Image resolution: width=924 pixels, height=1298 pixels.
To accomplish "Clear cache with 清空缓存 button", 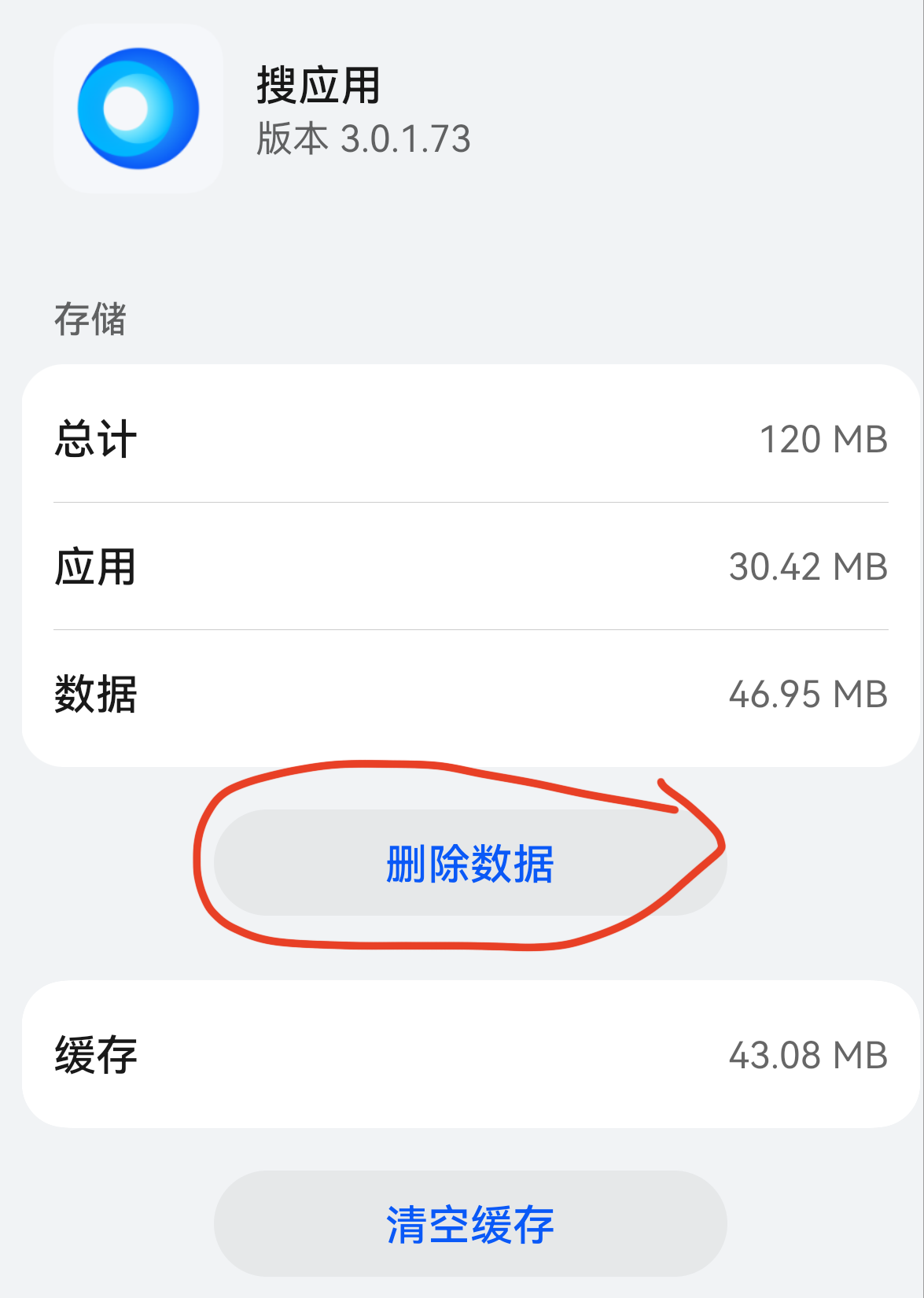I will coord(469,1224).
